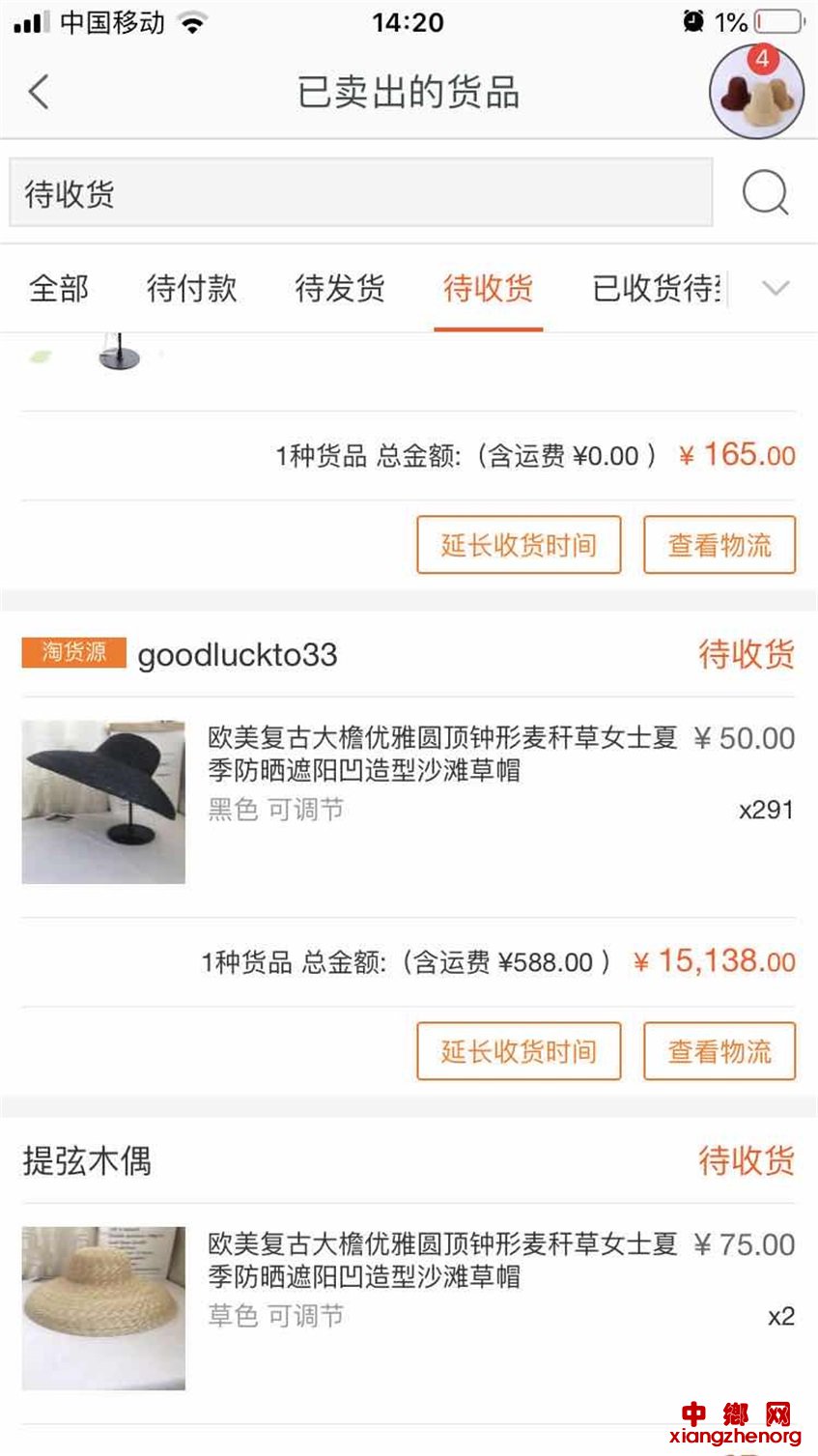Switch to the 待付款 tab
The image size is (818, 1456).
pyautogui.click(x=191, y=288)
